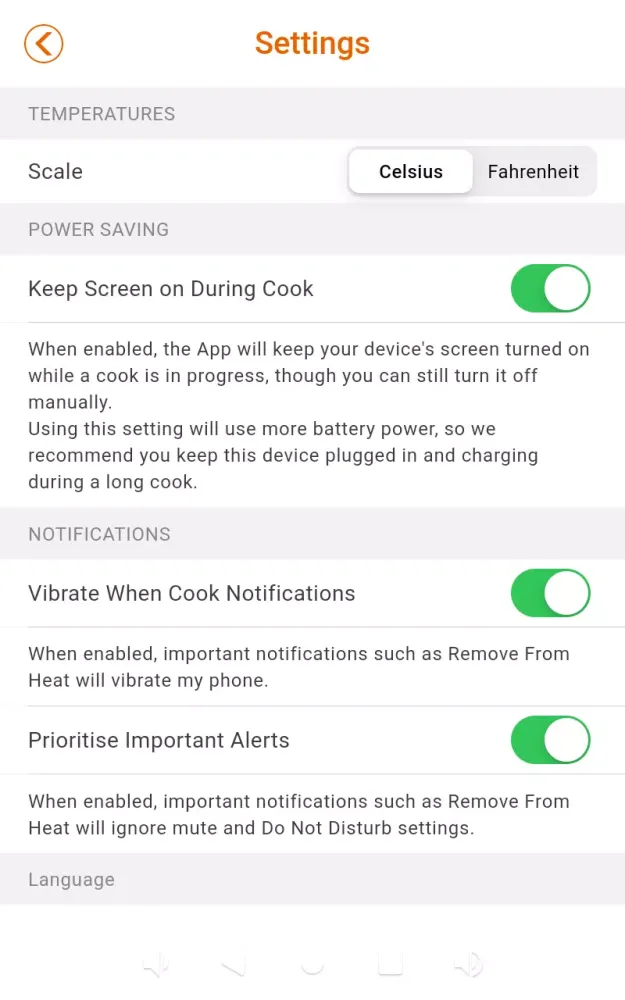This screenshot has height=1000, width=625.
Task: Switch temperature scale to Fahrenheit
Action: point(533,171)
